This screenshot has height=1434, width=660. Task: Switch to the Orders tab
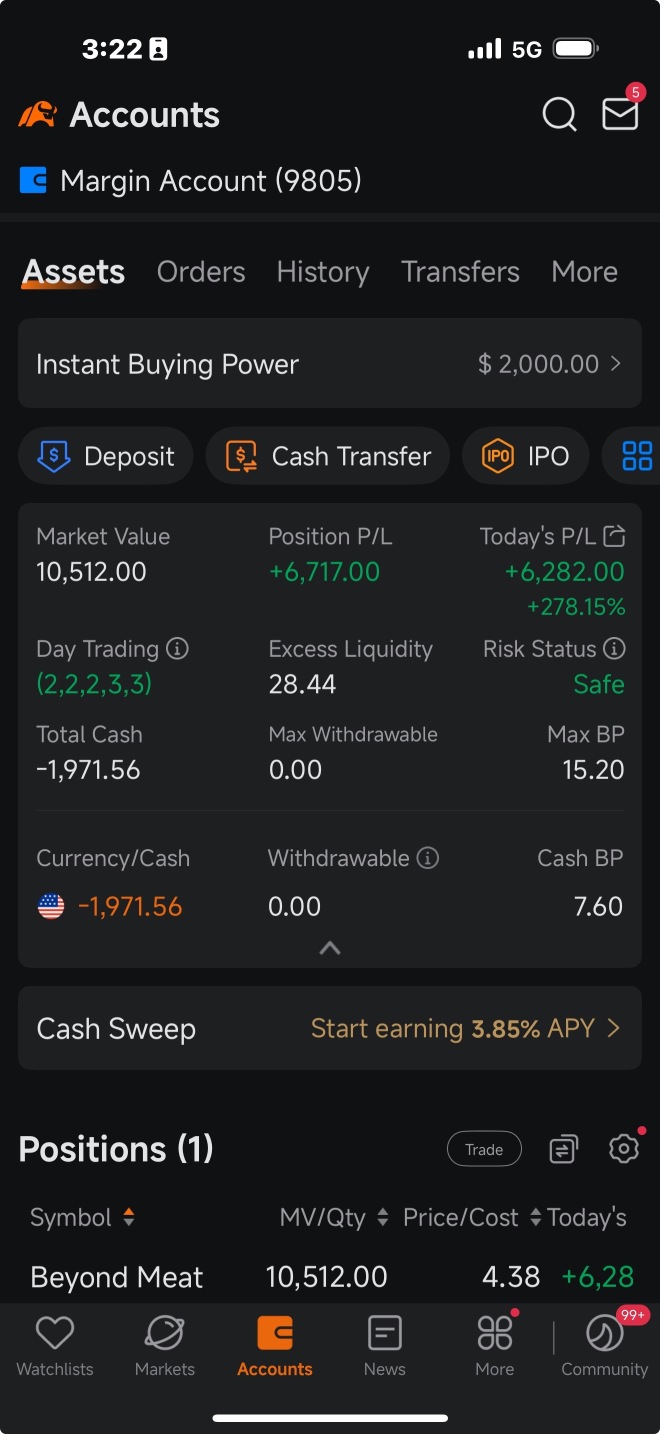pyautogui.click(x=201, y=272)
